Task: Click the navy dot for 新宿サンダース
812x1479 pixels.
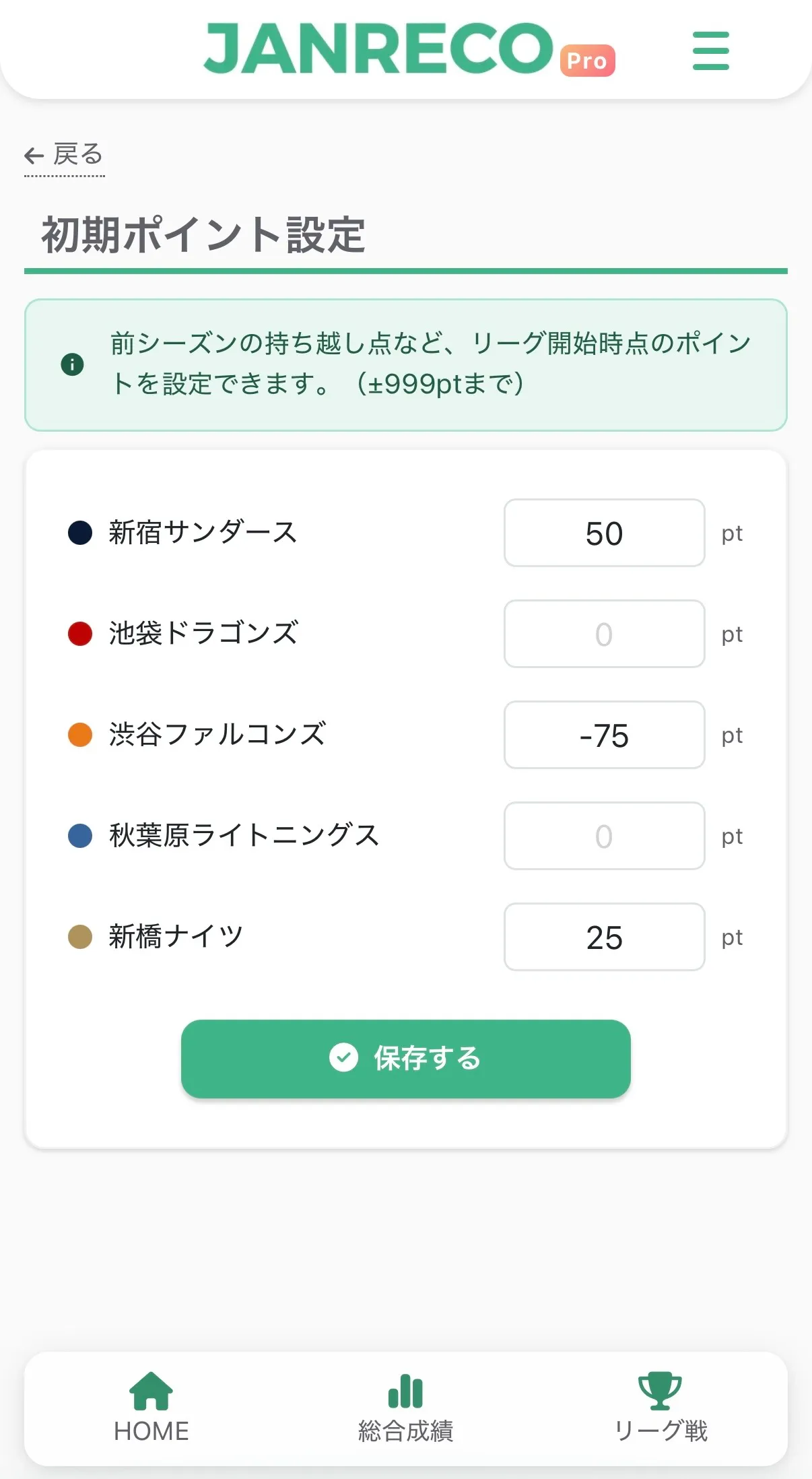Action: tap(79, 532)
